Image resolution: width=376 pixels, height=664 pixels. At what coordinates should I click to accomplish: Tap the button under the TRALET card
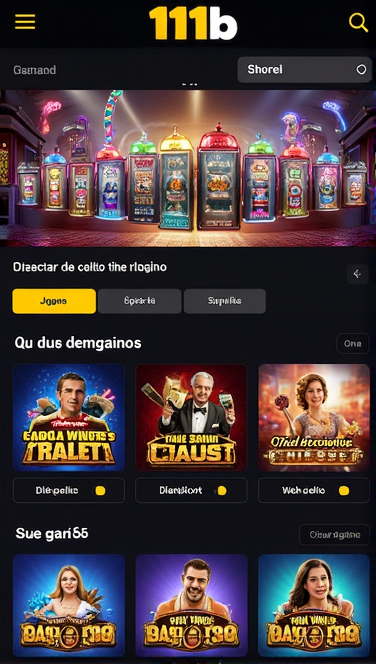point(69,490)
